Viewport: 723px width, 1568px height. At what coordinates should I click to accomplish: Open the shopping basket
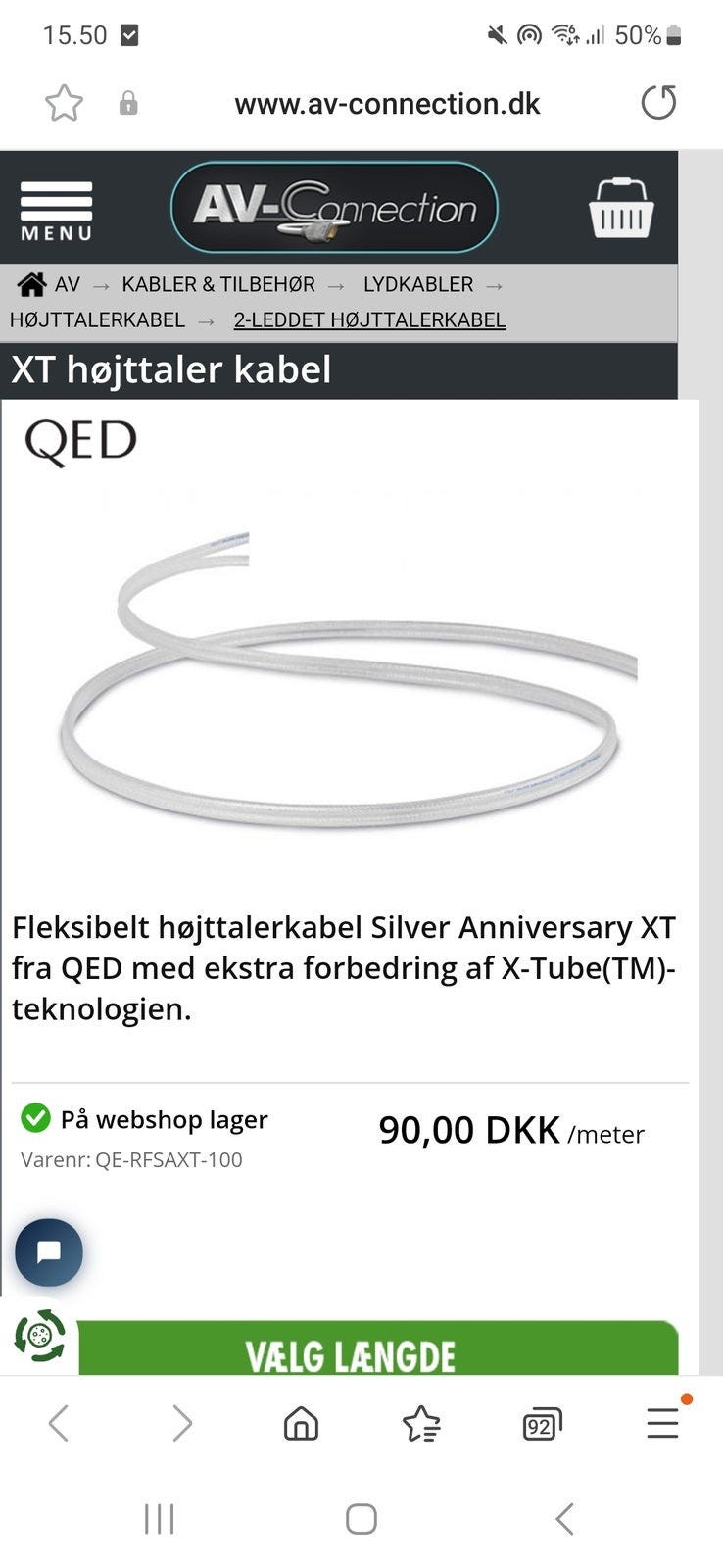coord(621,207)
